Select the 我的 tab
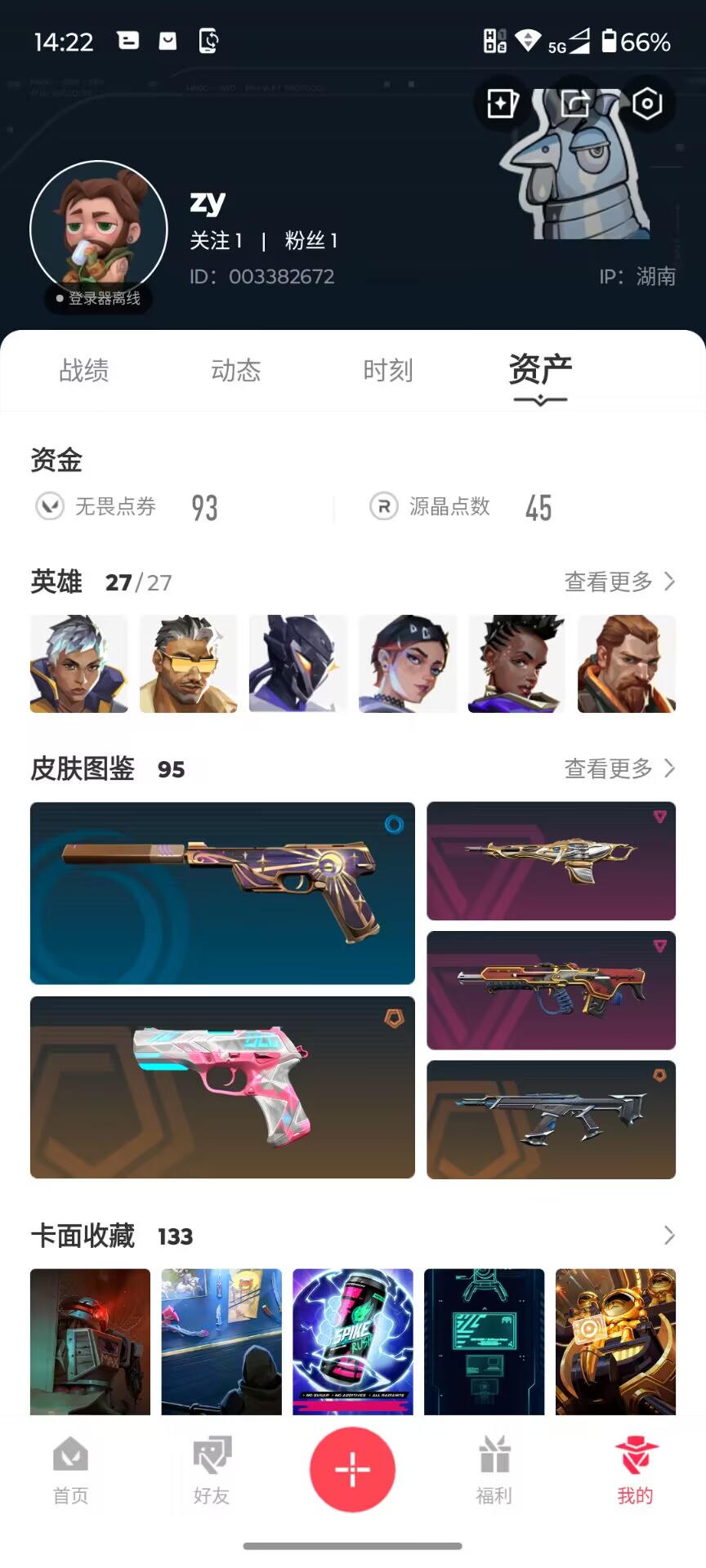Viewport: 706px width, 1568px height. (635, 1471)
